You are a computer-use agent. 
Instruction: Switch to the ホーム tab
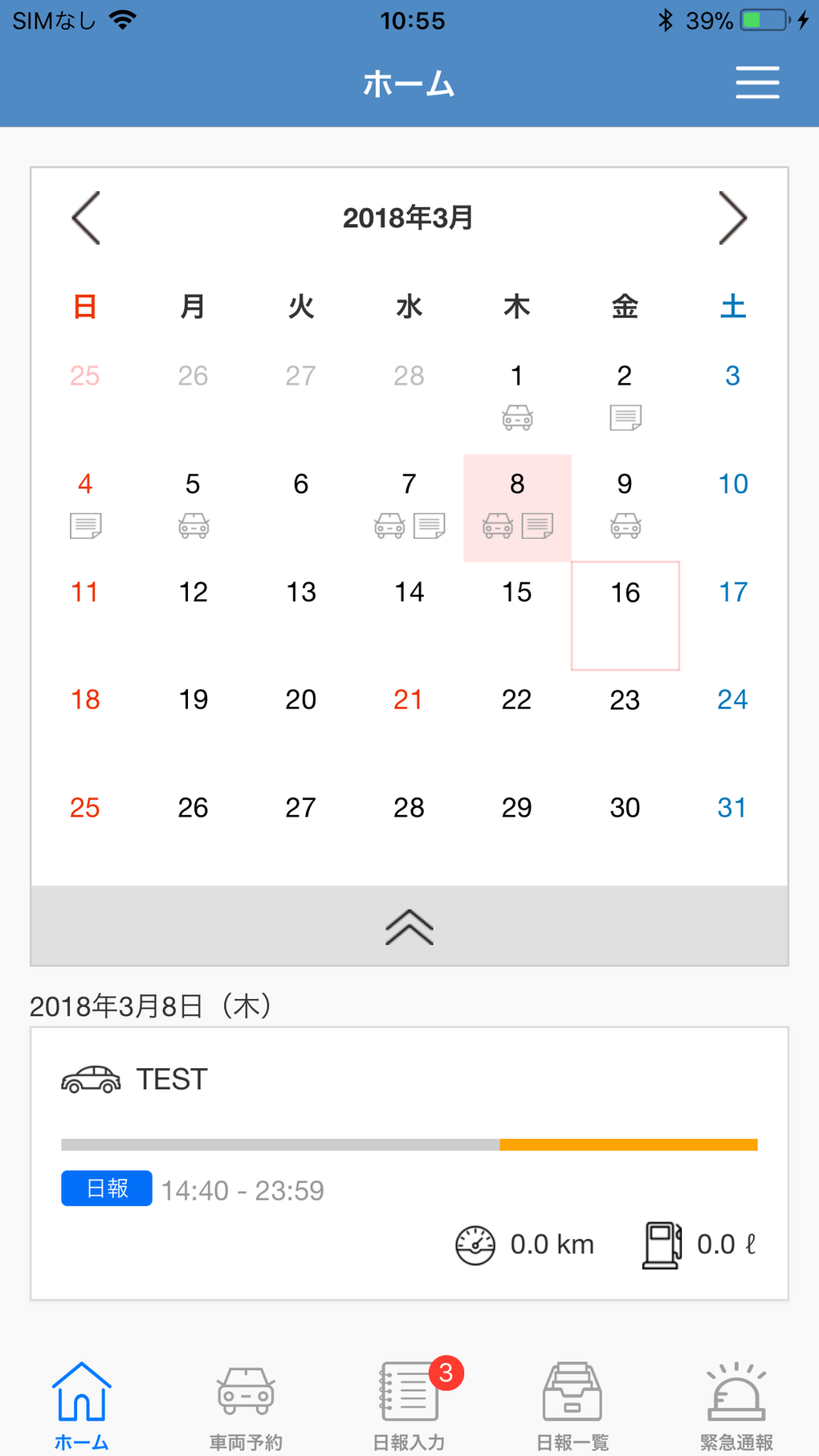[x=82, y=1406]
